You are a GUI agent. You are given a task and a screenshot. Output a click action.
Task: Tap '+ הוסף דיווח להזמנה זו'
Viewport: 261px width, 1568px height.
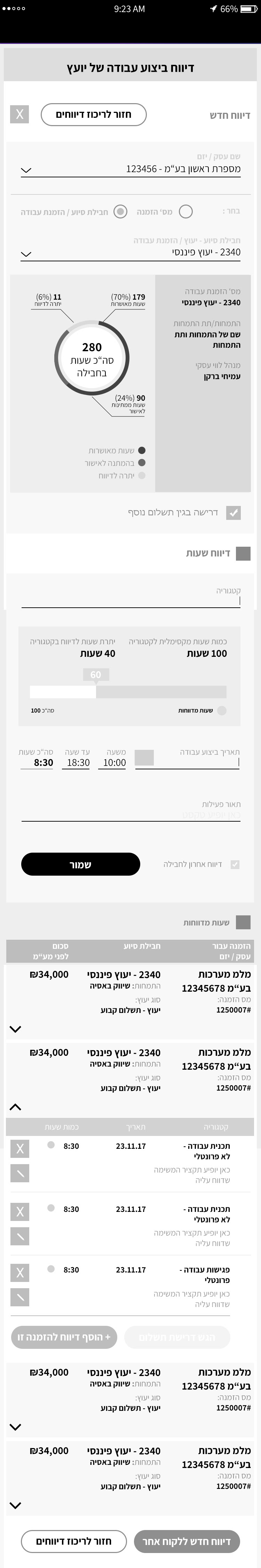[x=64, y=1337]
